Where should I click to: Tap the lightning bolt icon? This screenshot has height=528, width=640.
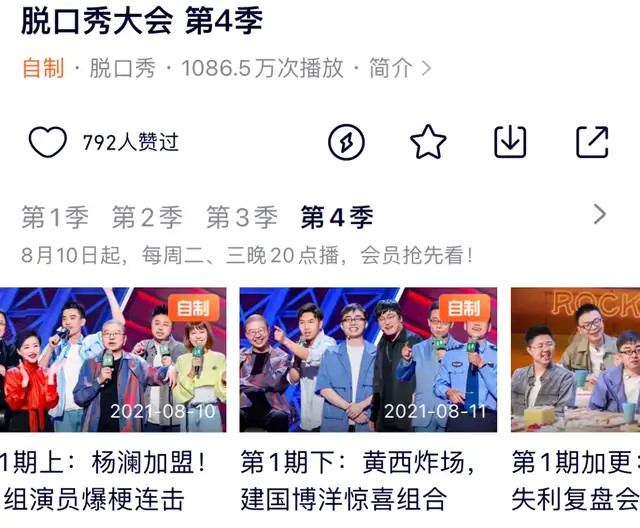[x=347, y=143]
